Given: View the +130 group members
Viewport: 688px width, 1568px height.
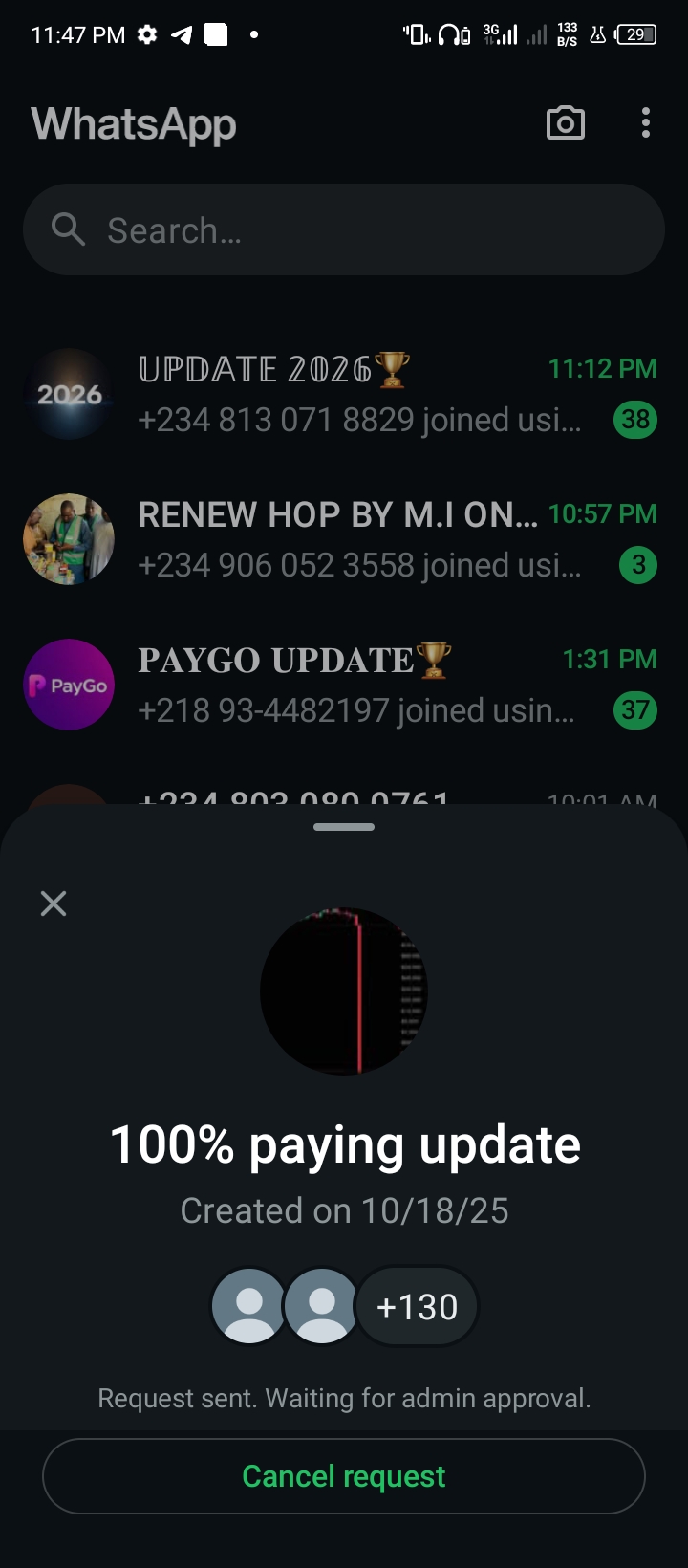Looking at the screenshot, I should [417, 1306].
